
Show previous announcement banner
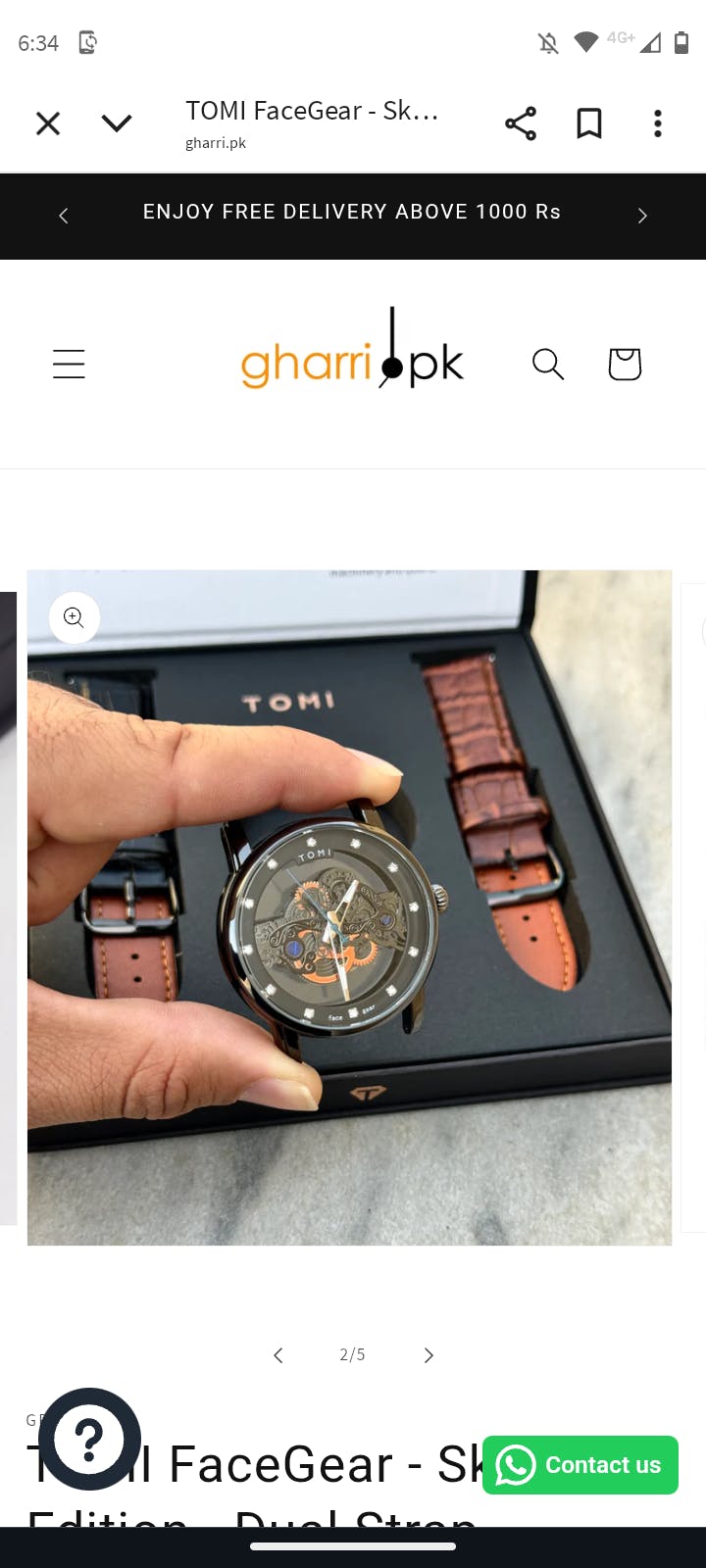[x=64, y=216]
